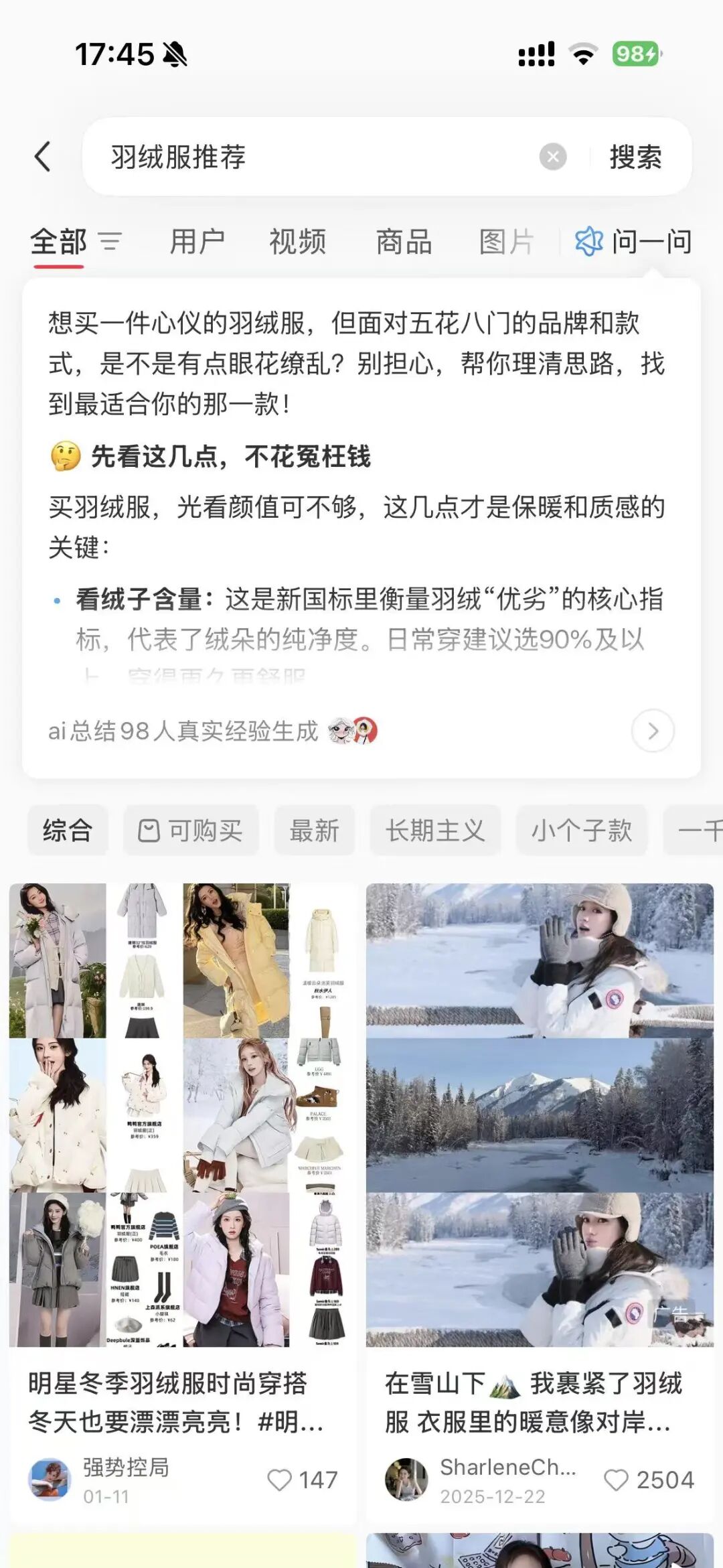Open the filter icon beside 全部
The width and height of the screenshot is (723, 1568).
tap(110, 241)
